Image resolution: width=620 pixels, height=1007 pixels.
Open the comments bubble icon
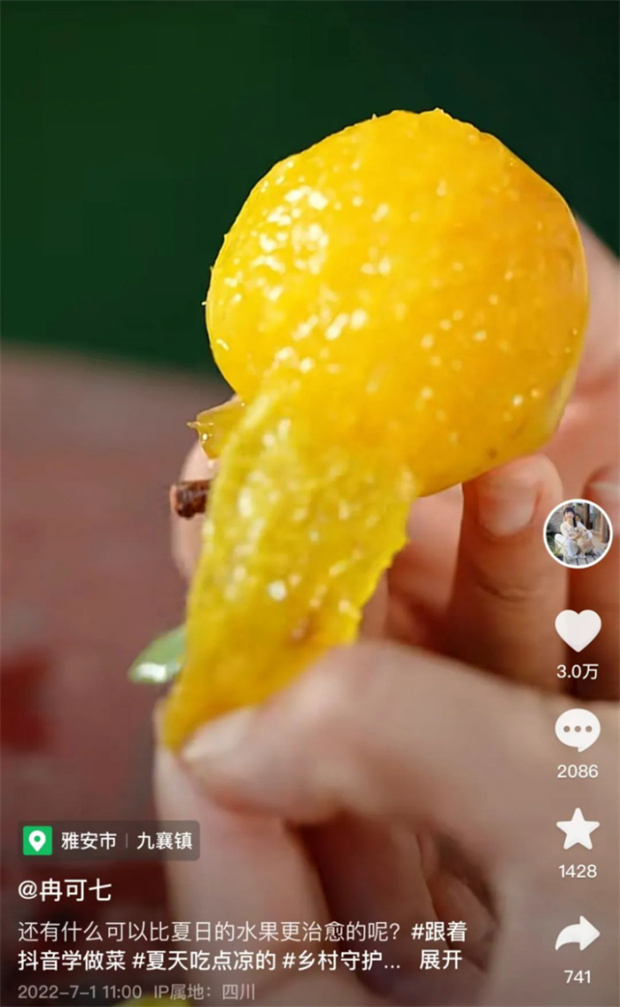tap(578, 730)
